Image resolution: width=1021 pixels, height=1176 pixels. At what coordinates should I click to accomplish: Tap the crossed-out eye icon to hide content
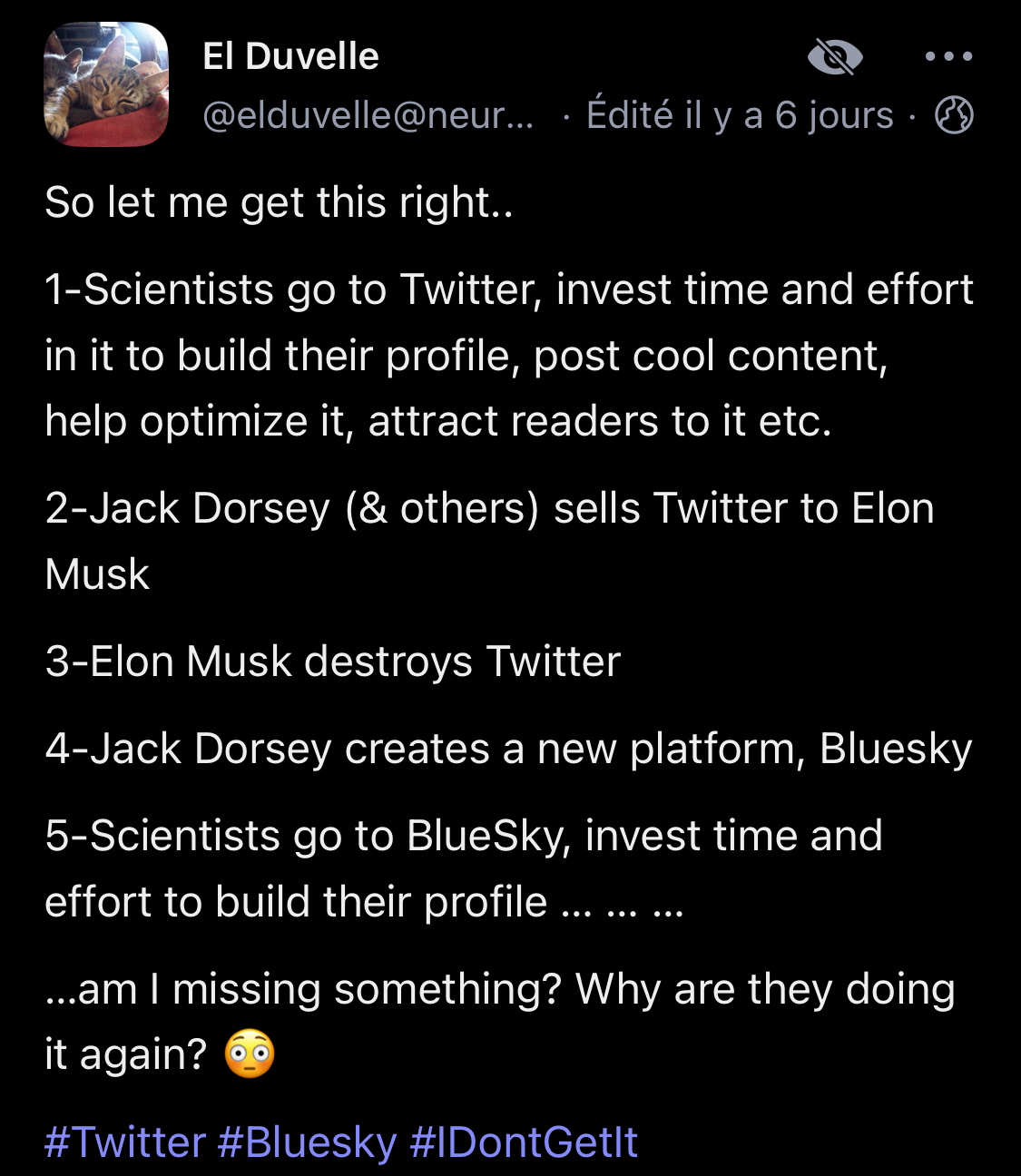tap(834, 58)
